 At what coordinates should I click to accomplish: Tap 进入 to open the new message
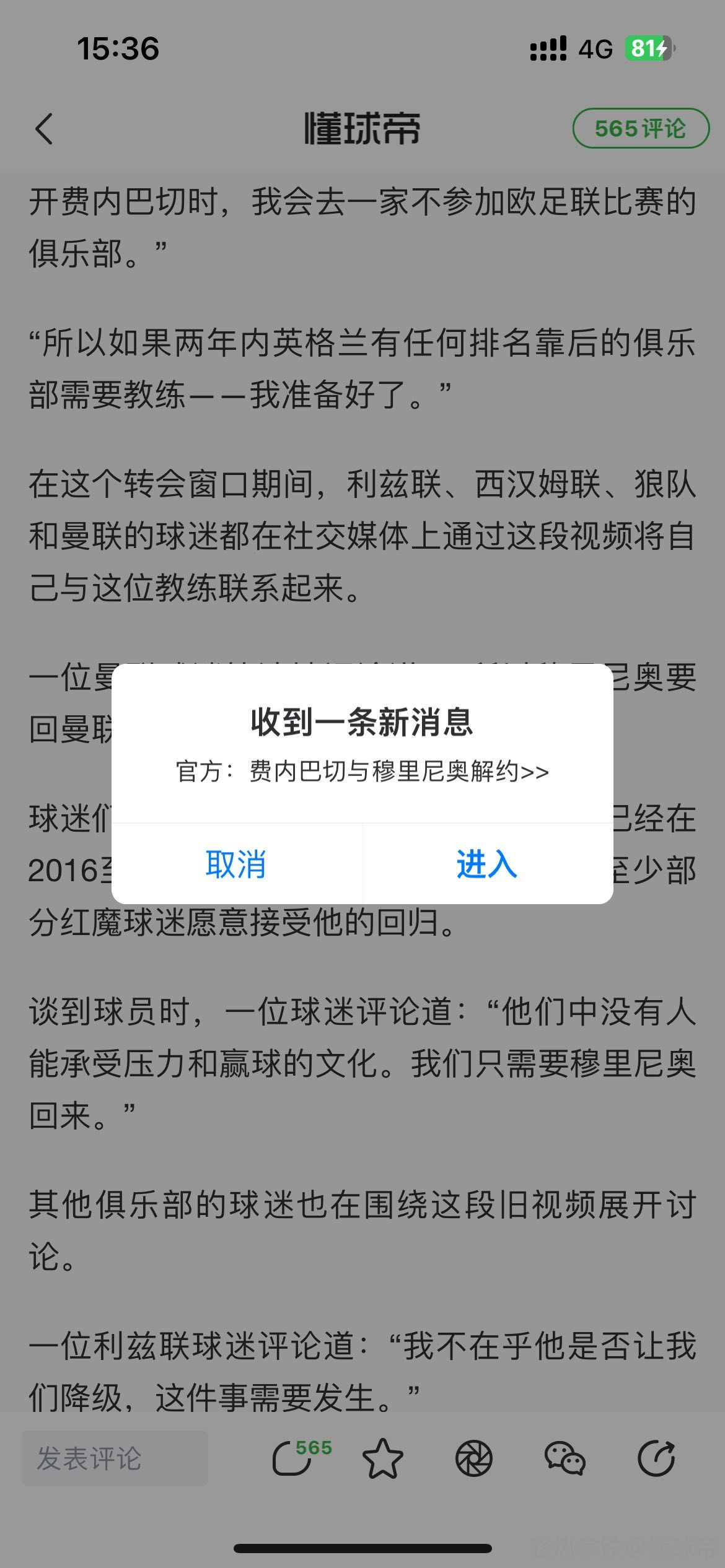488,864
